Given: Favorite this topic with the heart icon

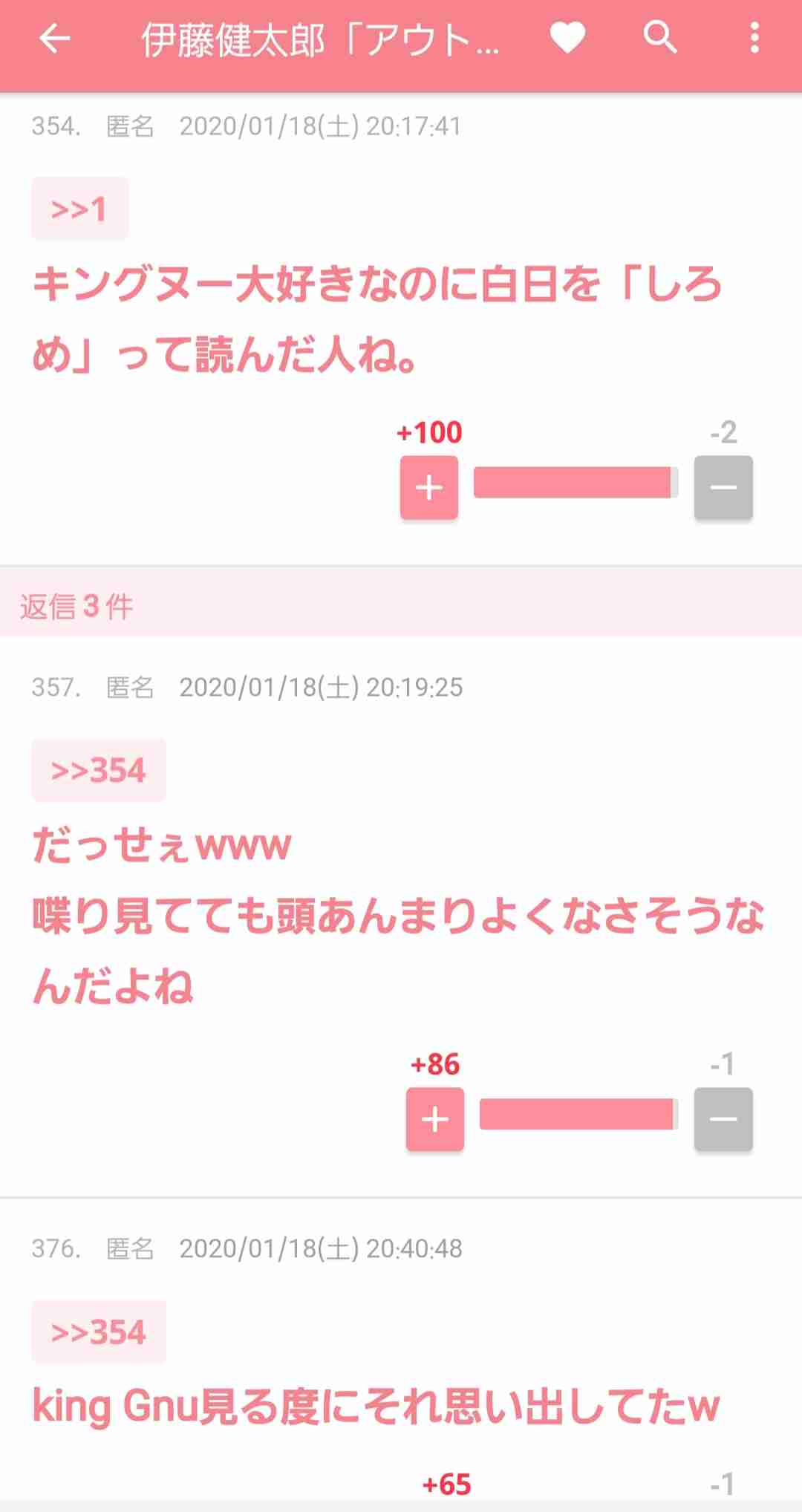Looking at the screenshot, I should (567, 38).
